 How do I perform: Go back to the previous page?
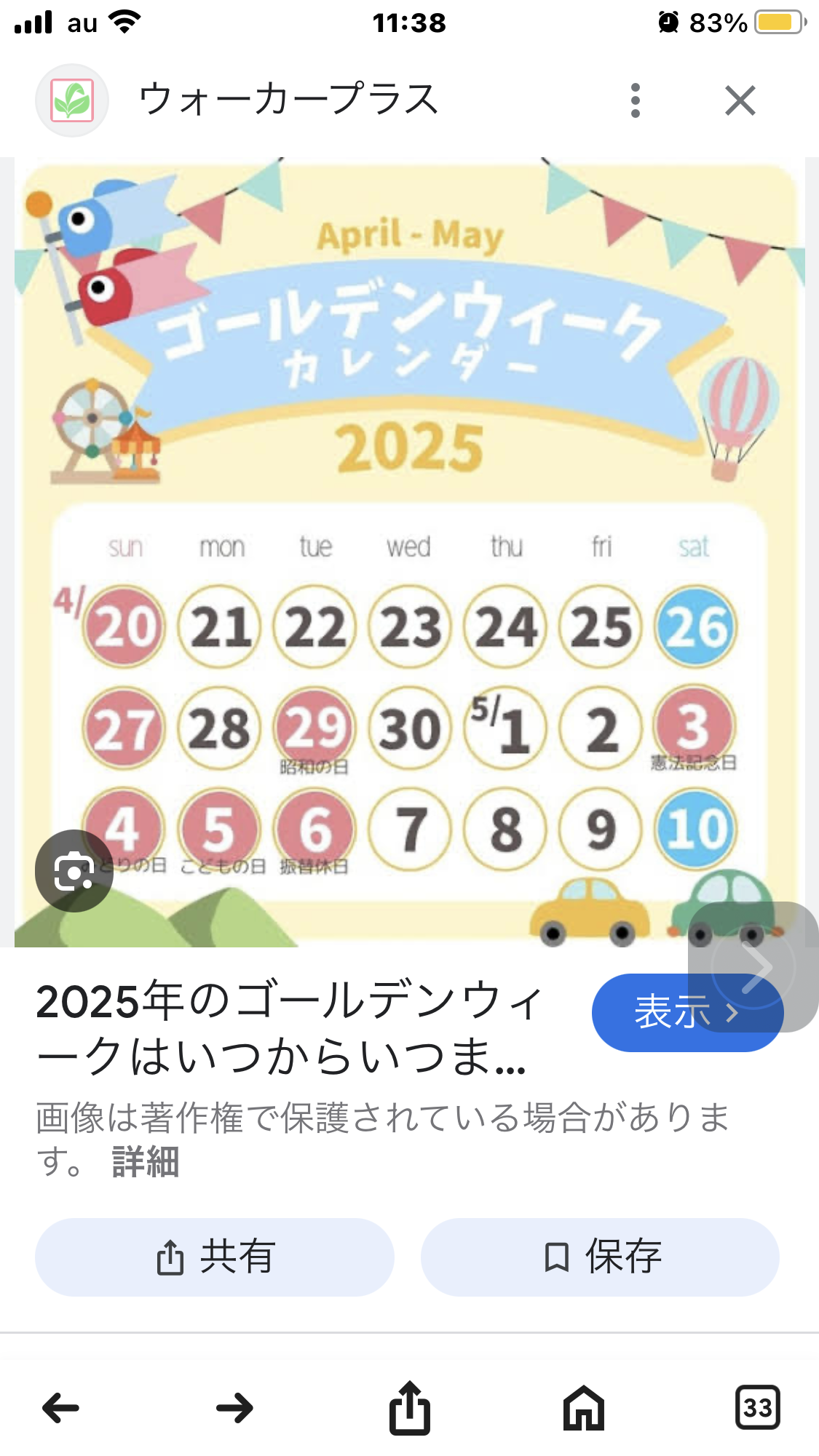click(x=61, y=1408)
